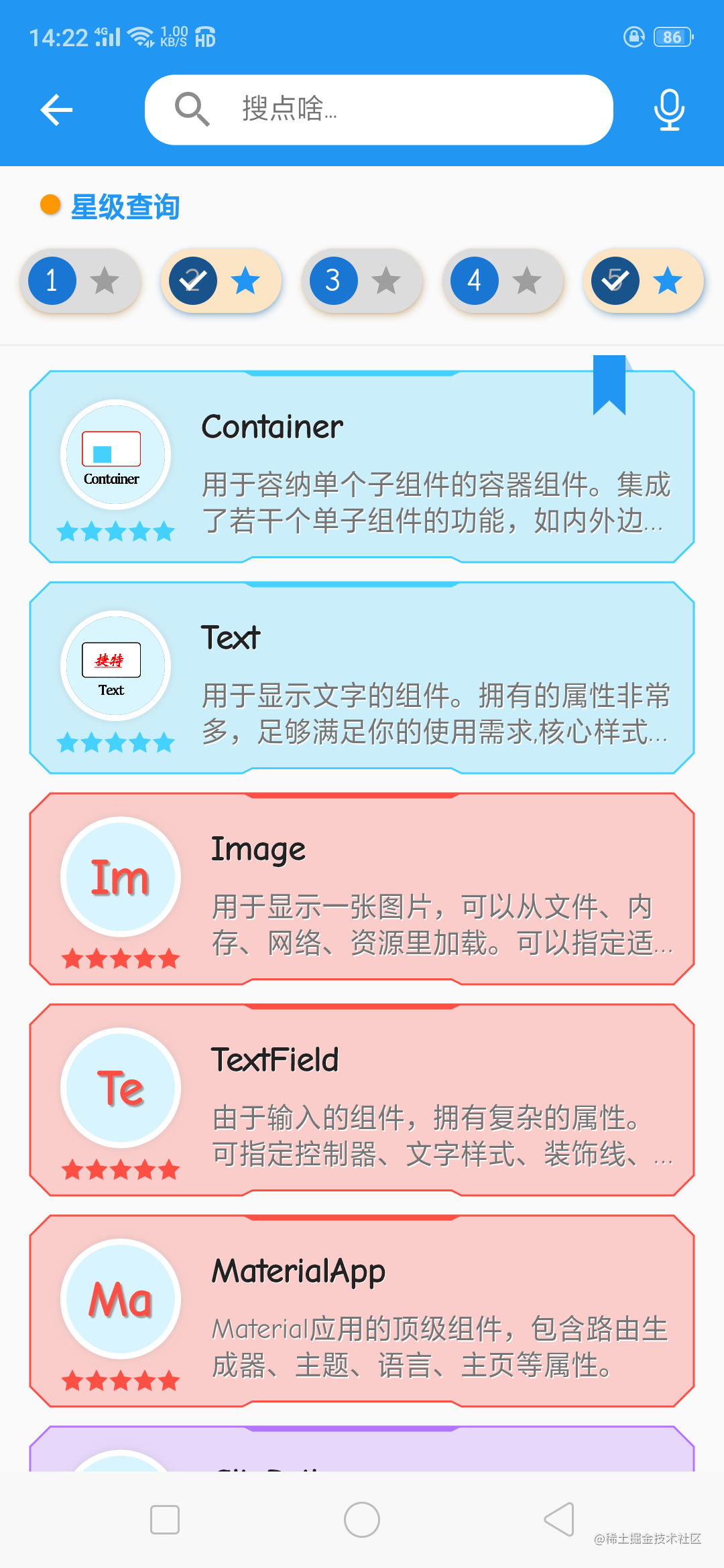Viewport: 724px width, 1568px height.
Task: Open the Text widget card
Action: click(x=362, y=677)
